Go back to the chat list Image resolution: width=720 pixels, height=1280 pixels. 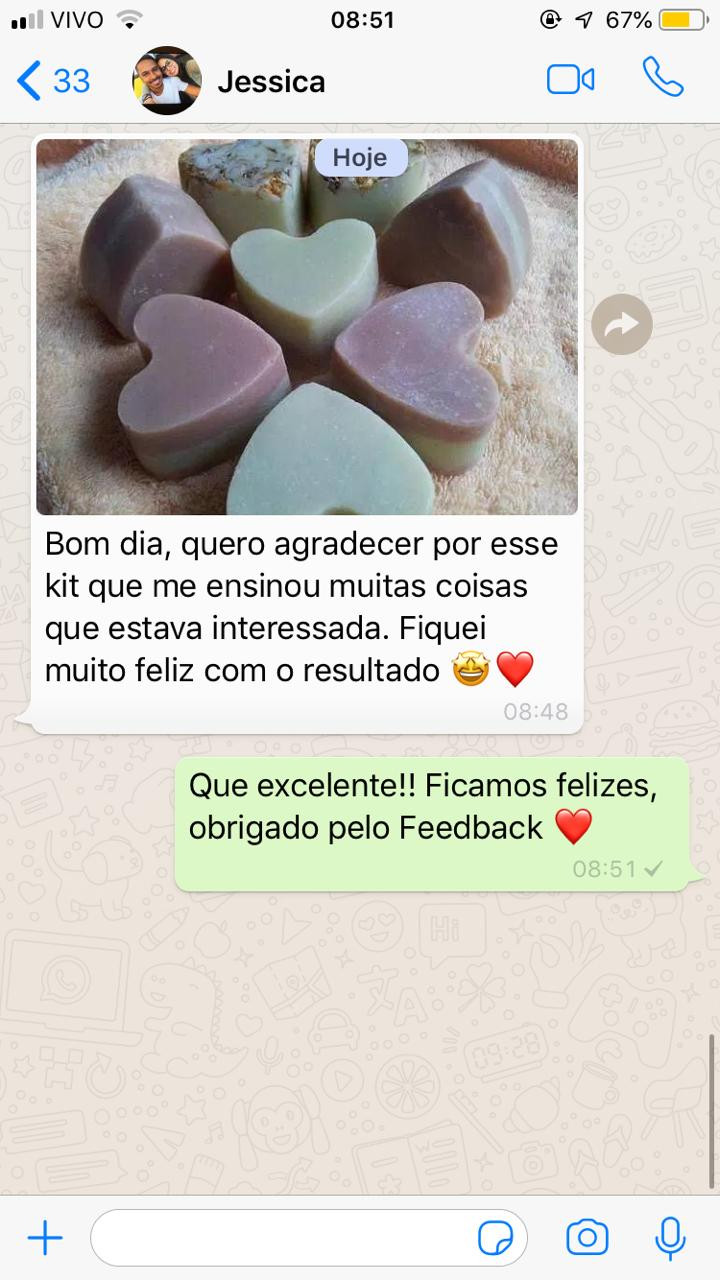(53, 81)
